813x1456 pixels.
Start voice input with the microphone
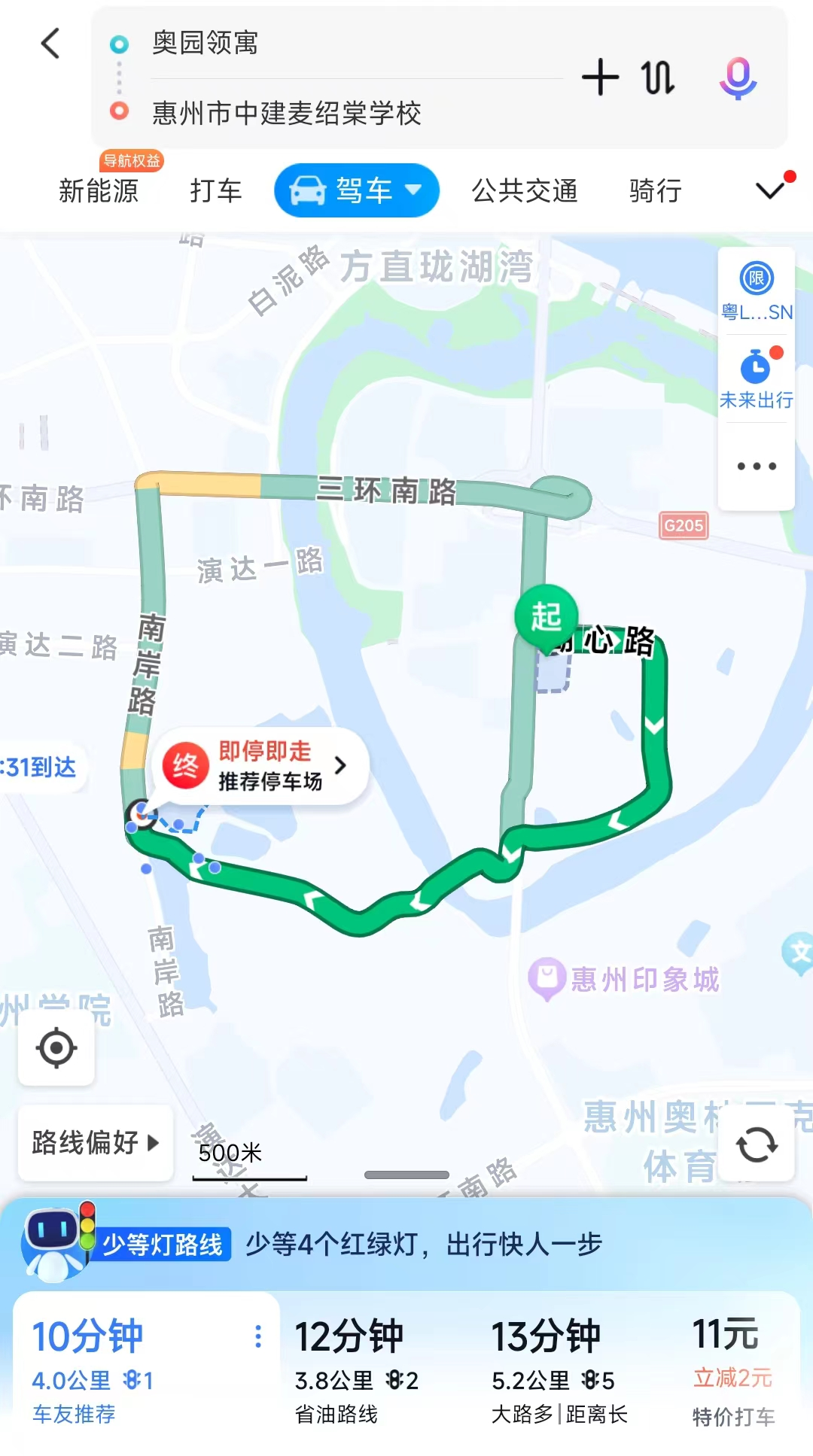point(738,78)
